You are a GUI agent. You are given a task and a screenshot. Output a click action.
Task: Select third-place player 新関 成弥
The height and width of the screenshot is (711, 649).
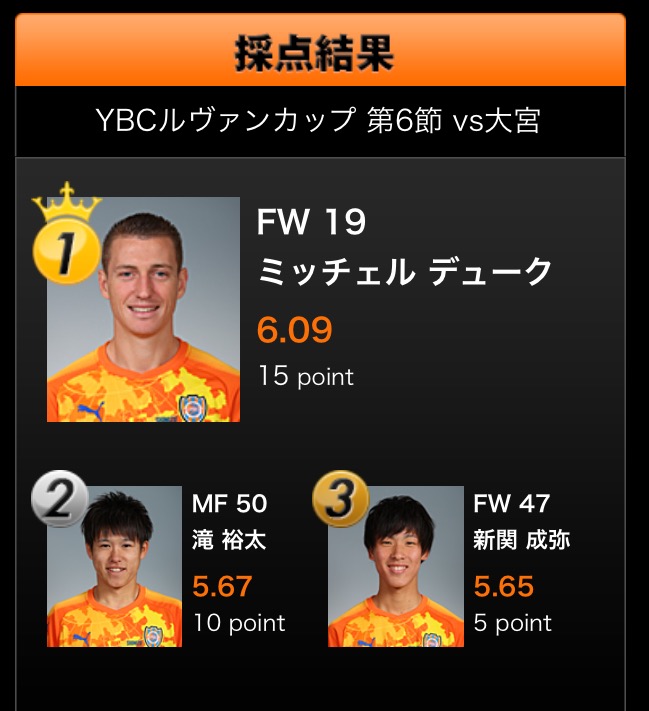point(397,567)
